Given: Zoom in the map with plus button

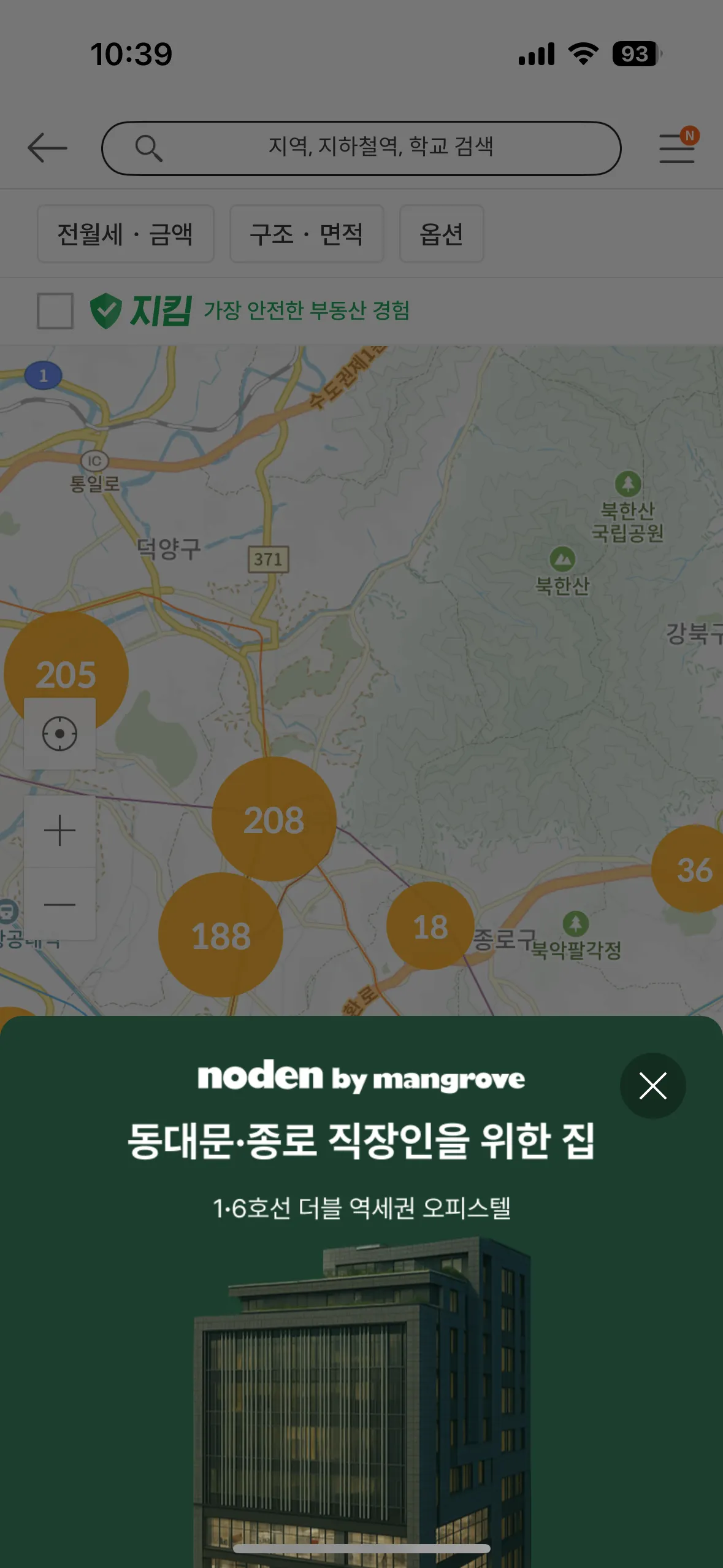Looking at the screenshot, I should (x=59, y=831).
